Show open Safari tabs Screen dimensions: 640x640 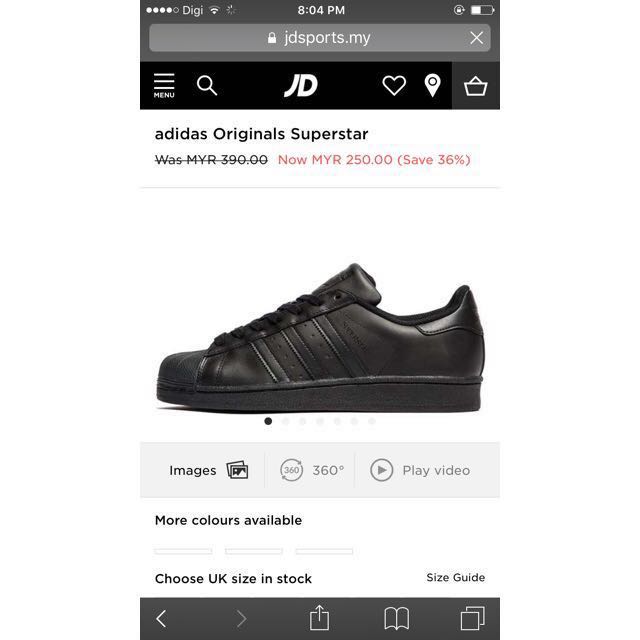click(472, 618)
